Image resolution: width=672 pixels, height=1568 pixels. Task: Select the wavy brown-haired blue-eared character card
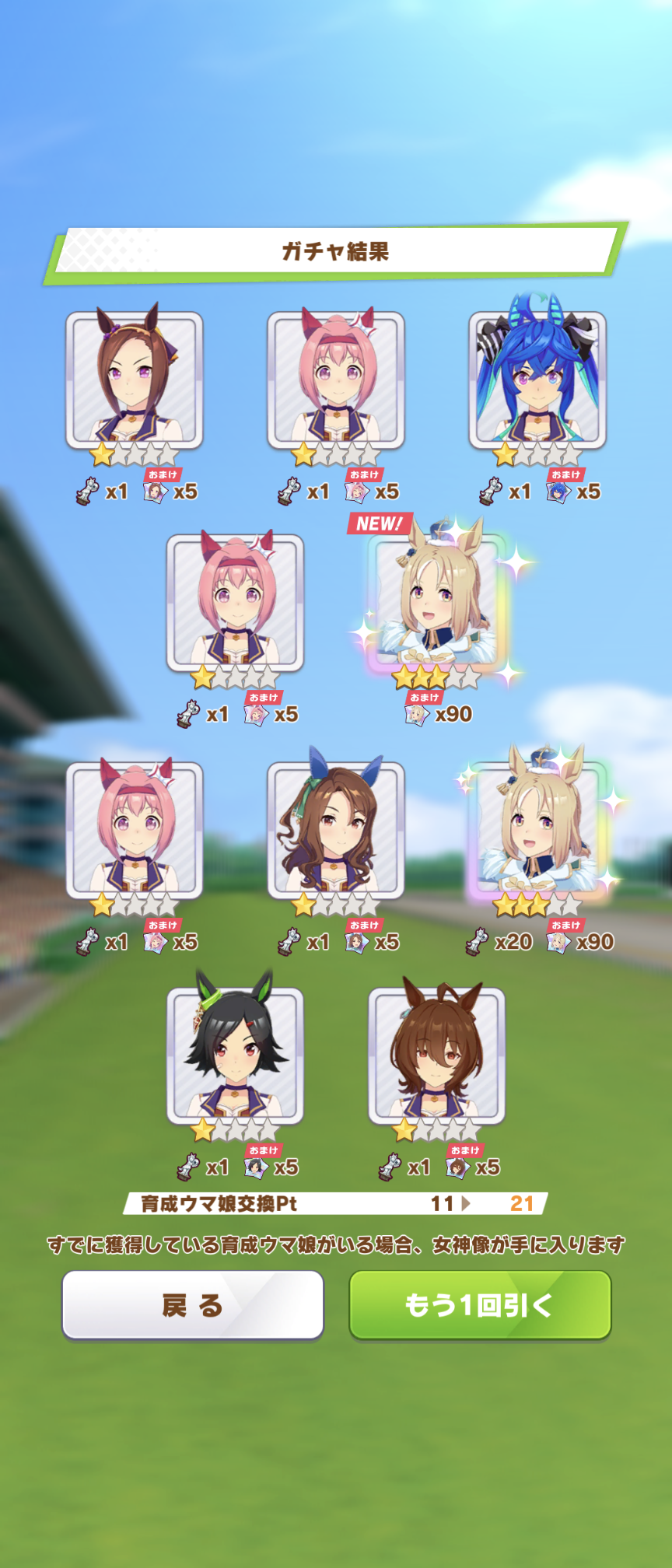[336, 830]
